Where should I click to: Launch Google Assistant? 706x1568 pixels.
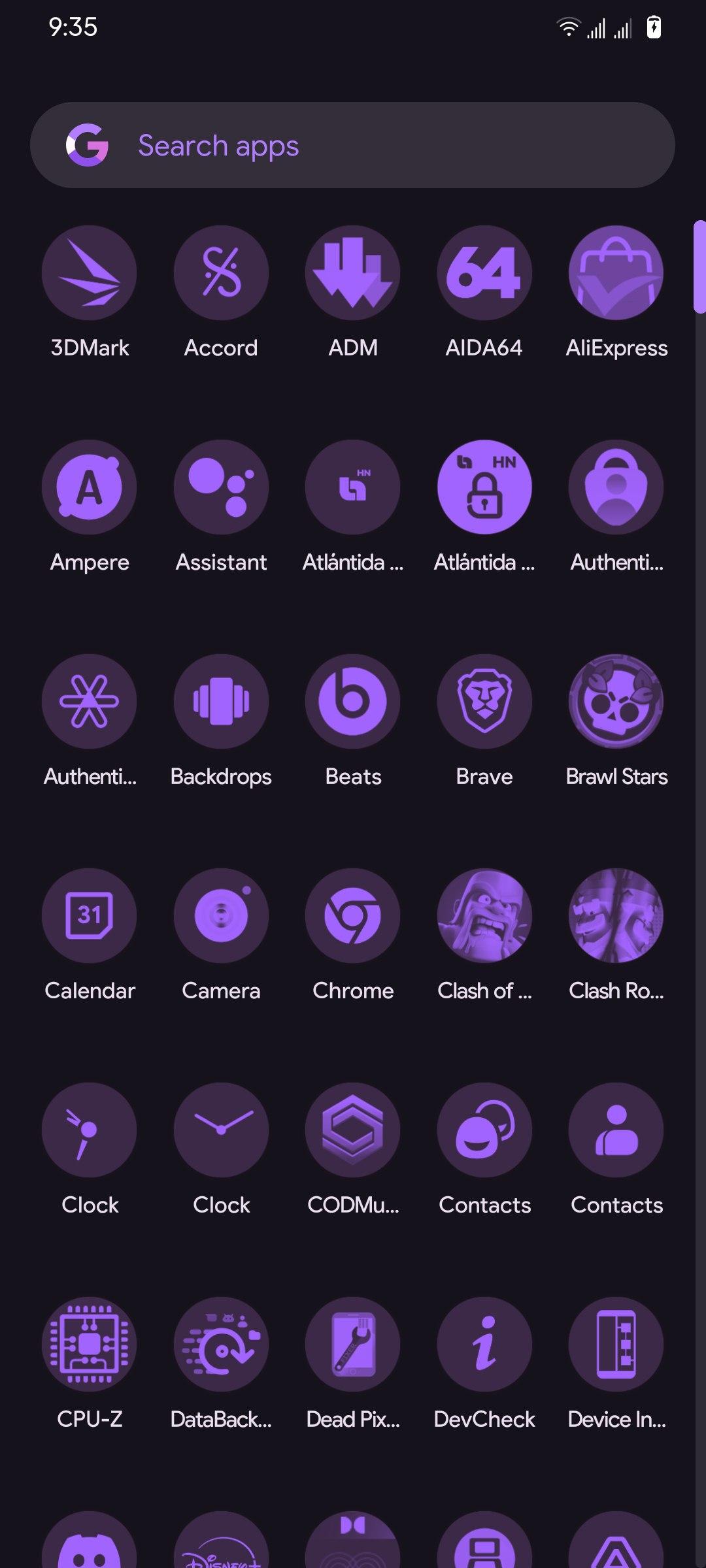click(221, 487)
